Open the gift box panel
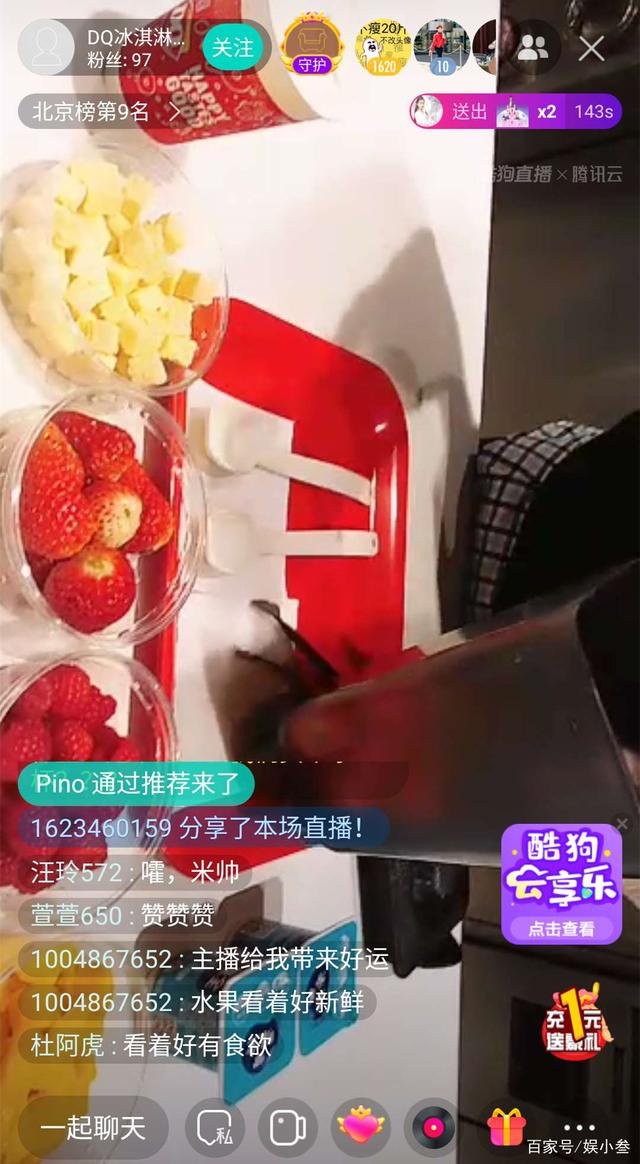Viewport: 640px width, 1164px height. click(x=506, y=1128)
